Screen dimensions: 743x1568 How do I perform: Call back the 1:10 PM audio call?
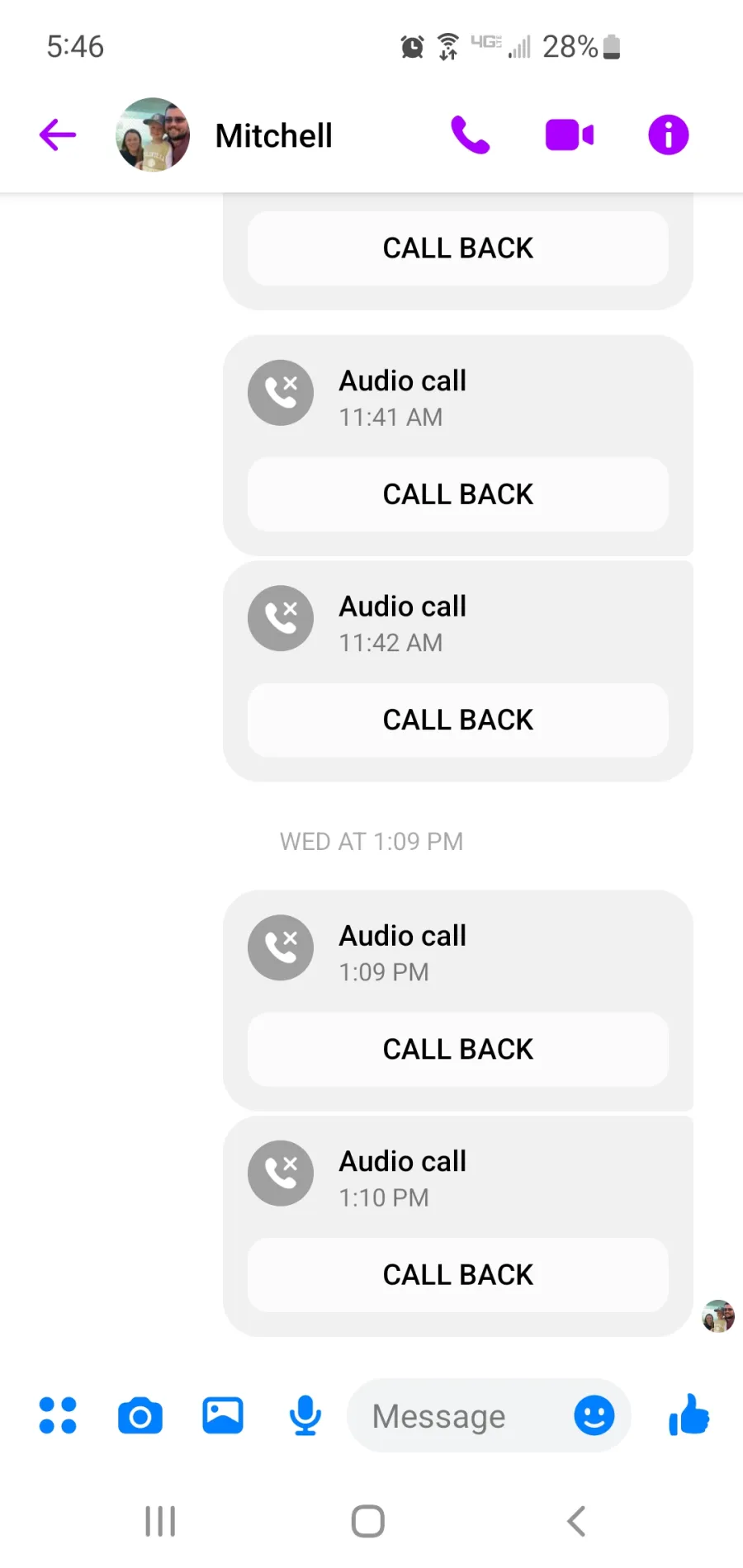click(x=458, y=1274)
